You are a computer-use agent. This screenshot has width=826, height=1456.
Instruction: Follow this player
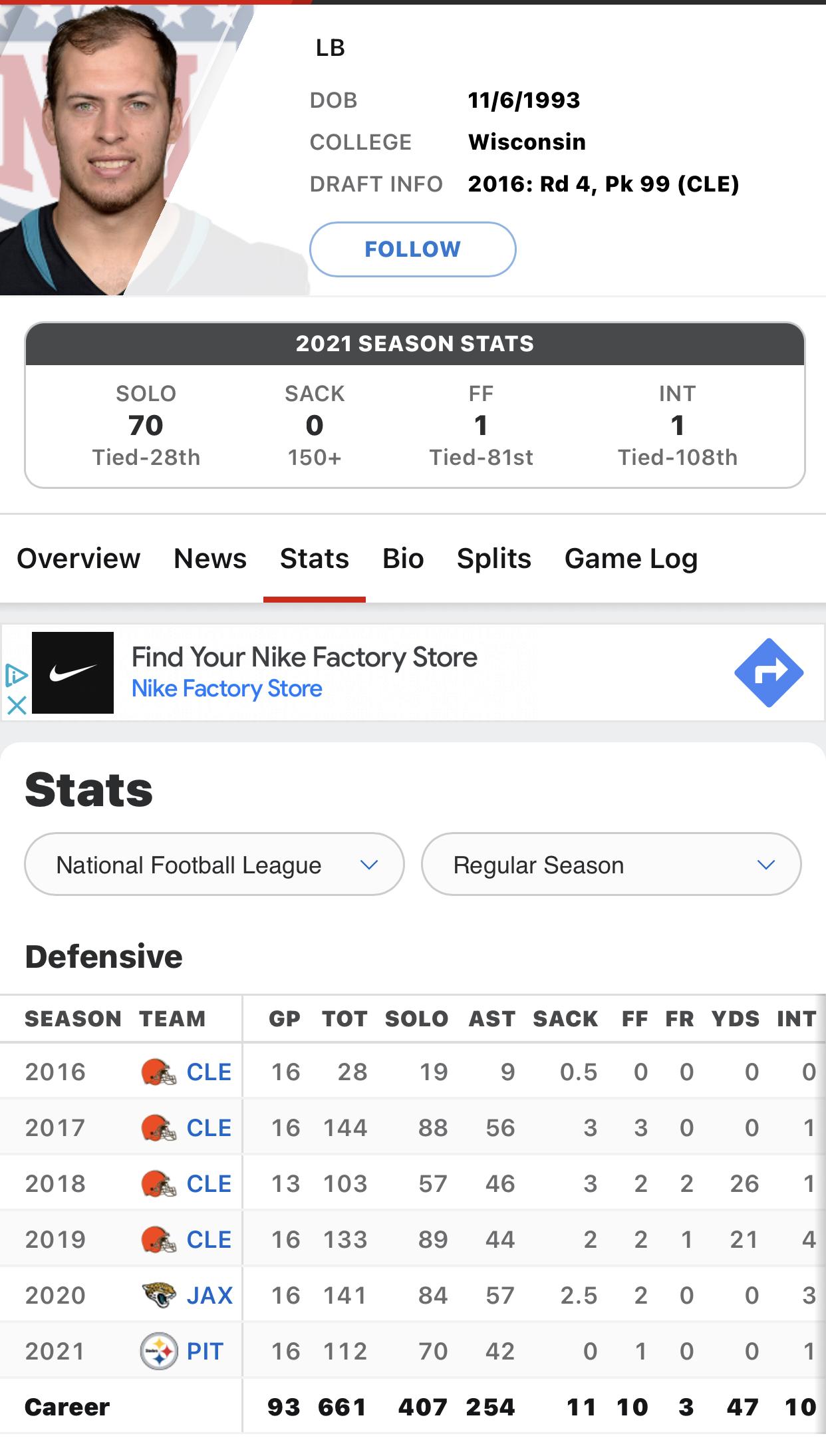click(x=412, y=249)
